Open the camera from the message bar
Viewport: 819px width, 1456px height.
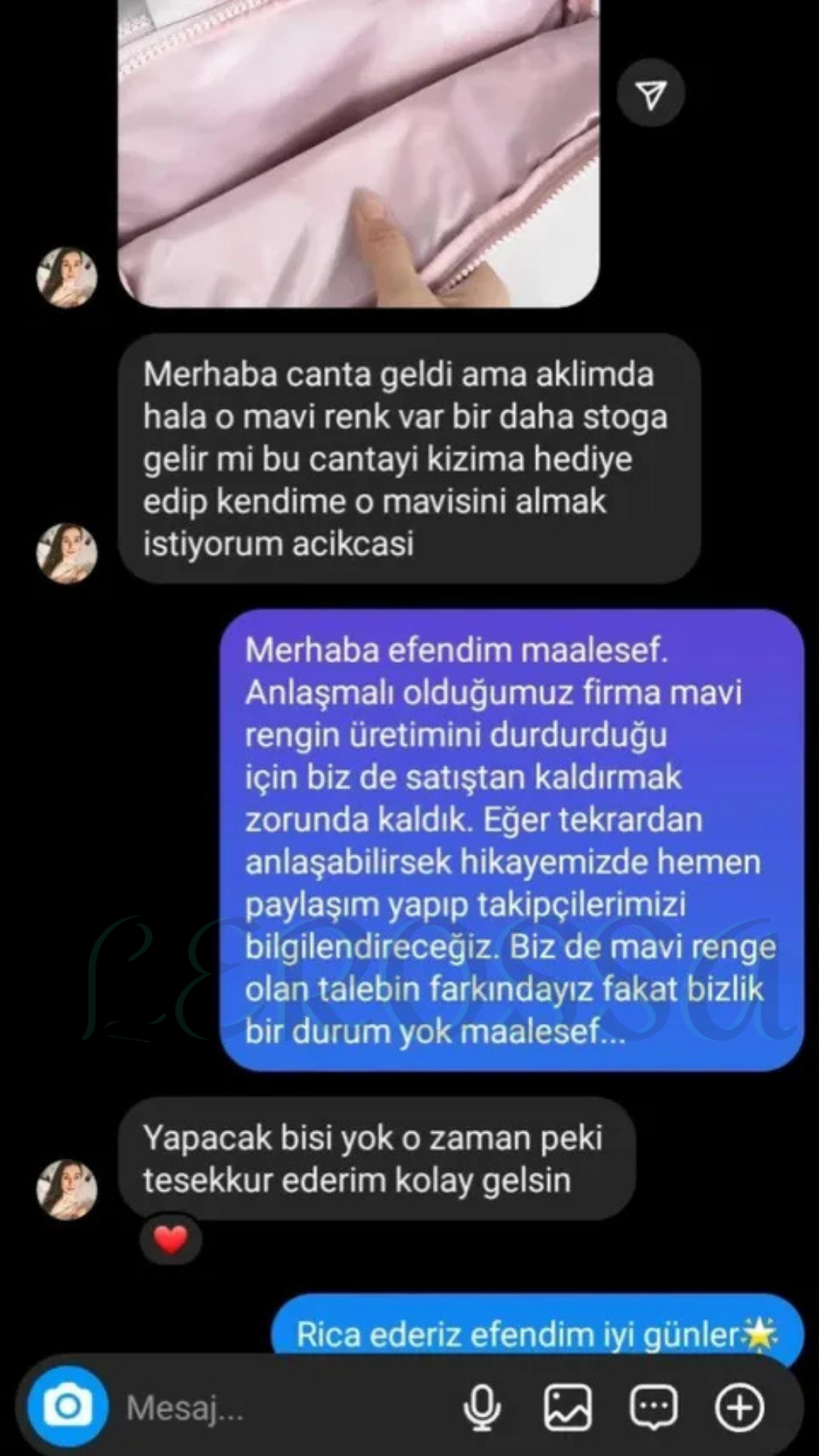(67, 1407)
